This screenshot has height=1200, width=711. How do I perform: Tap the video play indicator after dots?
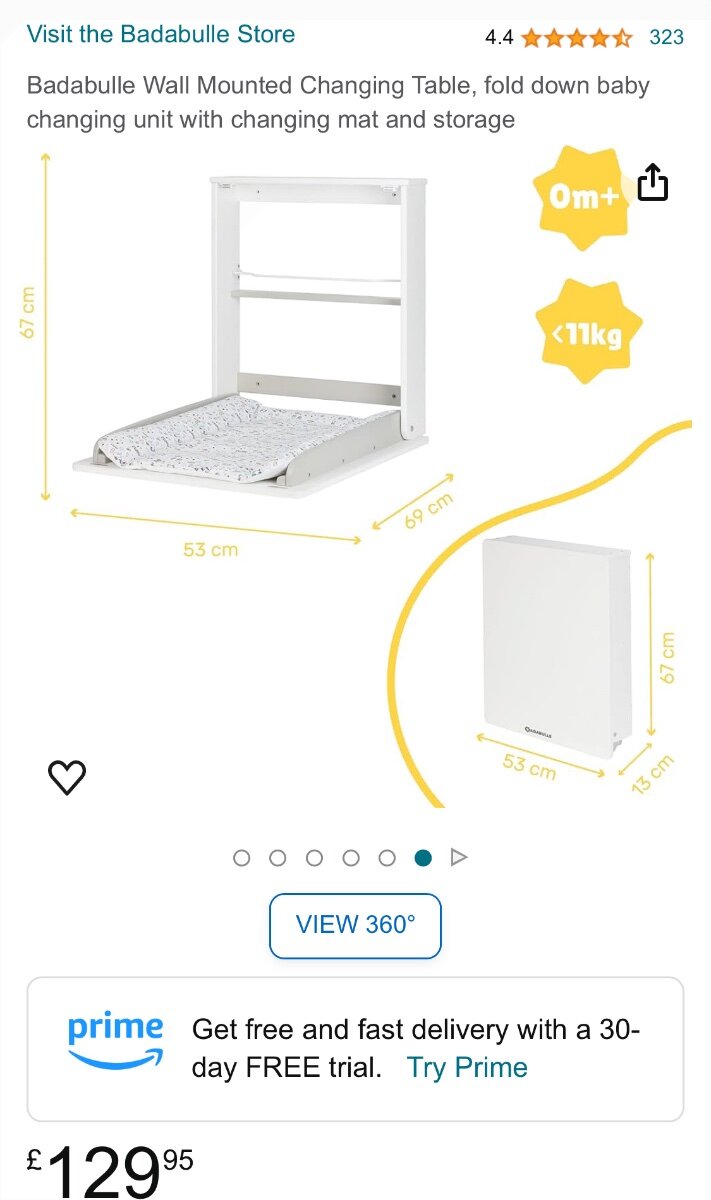459,857
